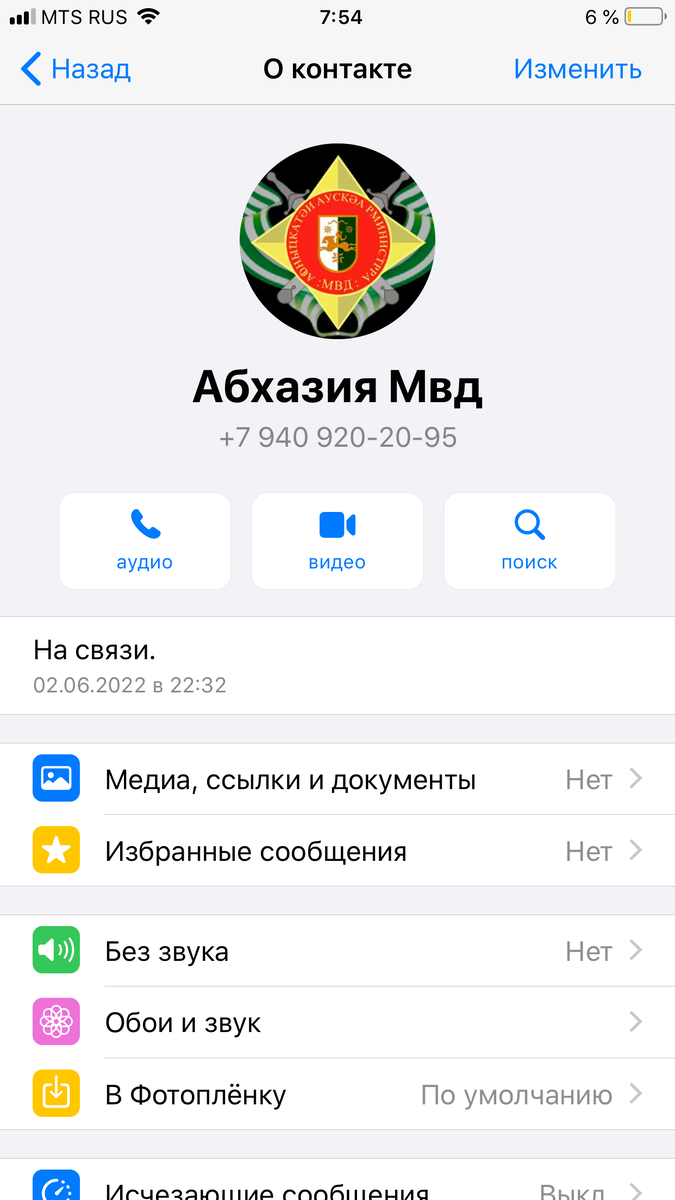The height and width of the screenshot is (1200, 675).
Task: Open Медиа, ссылки и документы
Action: click(x=337, y=779)
